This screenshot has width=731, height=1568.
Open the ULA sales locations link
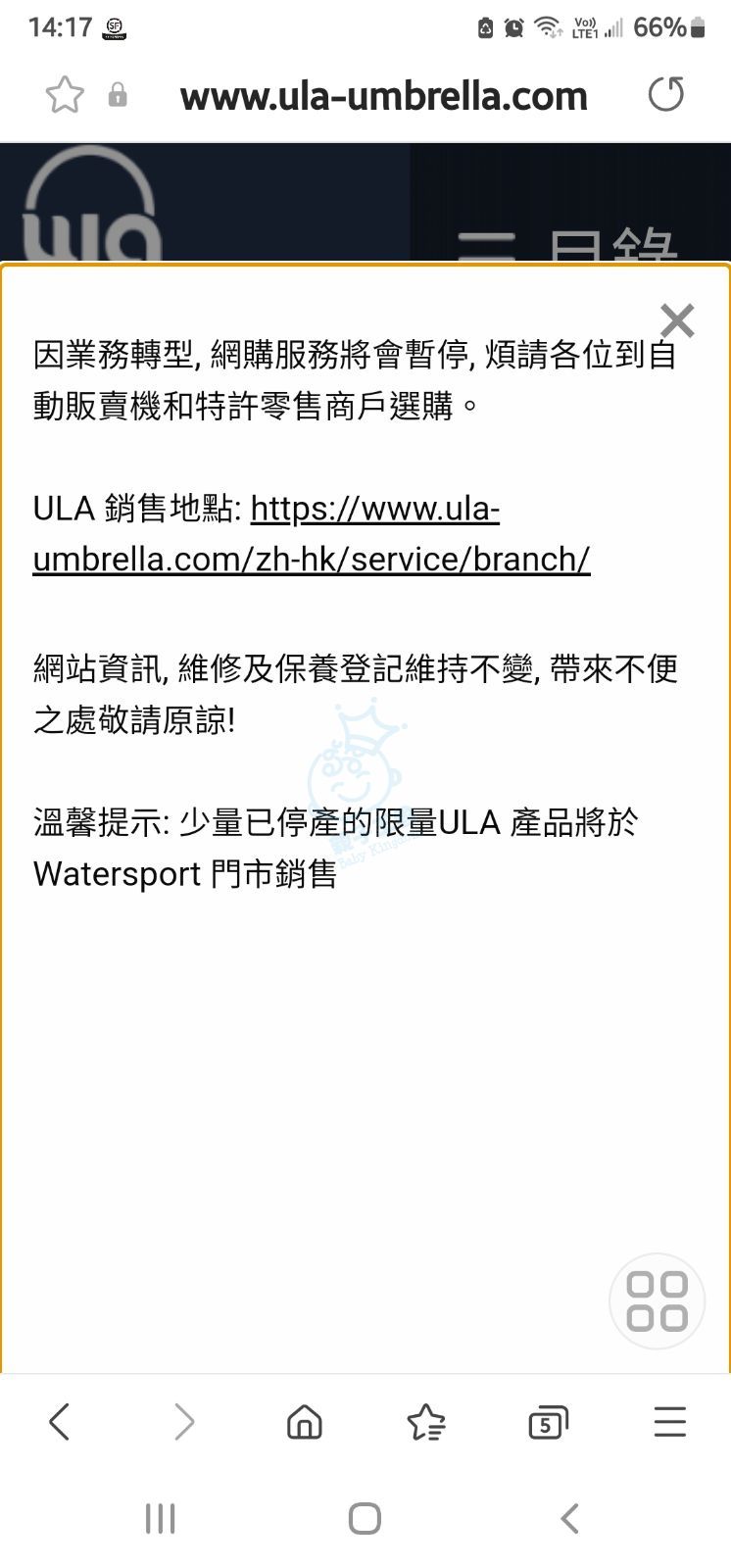tap(312, 534)
